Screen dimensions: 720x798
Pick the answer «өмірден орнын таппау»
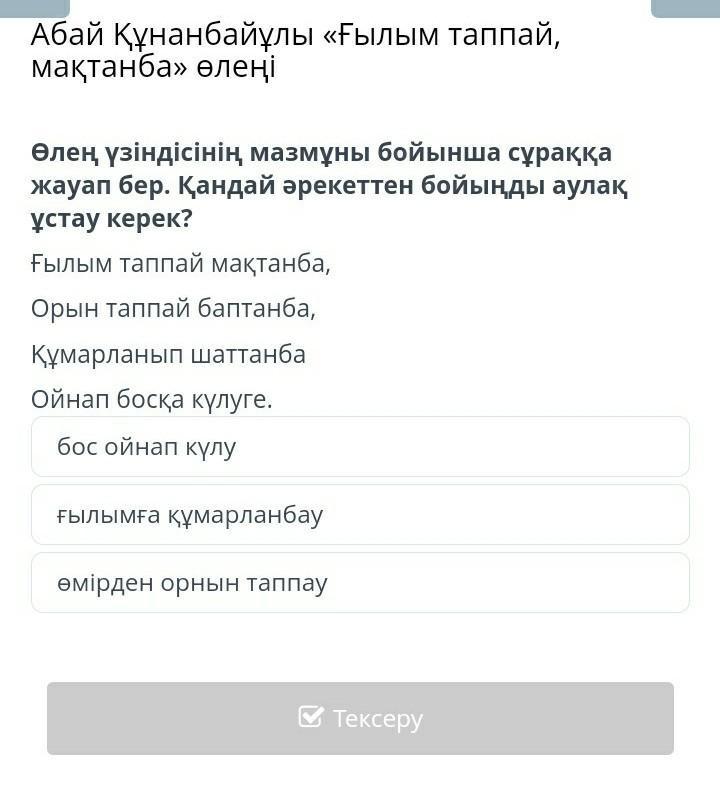[x=360, y=583]
